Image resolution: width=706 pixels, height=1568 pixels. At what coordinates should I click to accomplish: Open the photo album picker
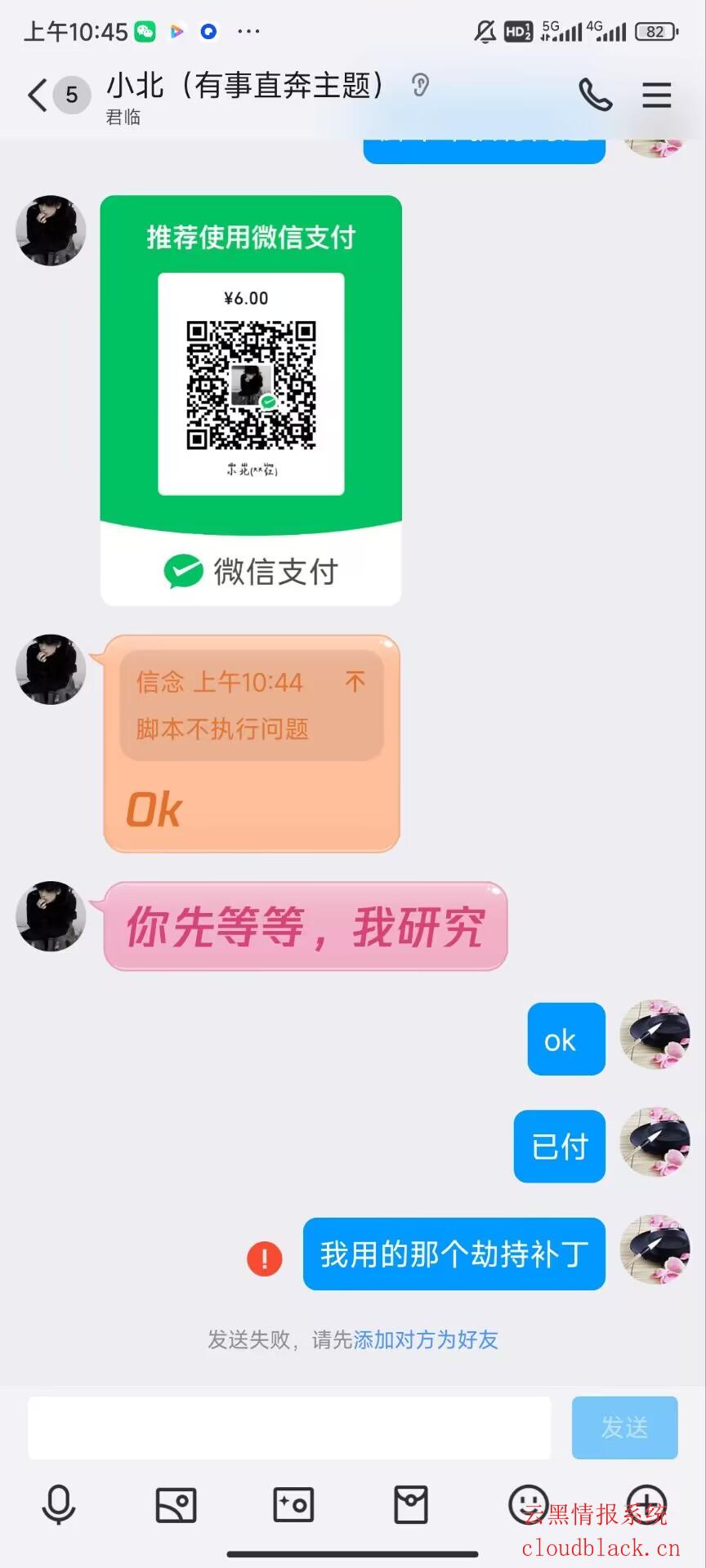[176, 1504]
